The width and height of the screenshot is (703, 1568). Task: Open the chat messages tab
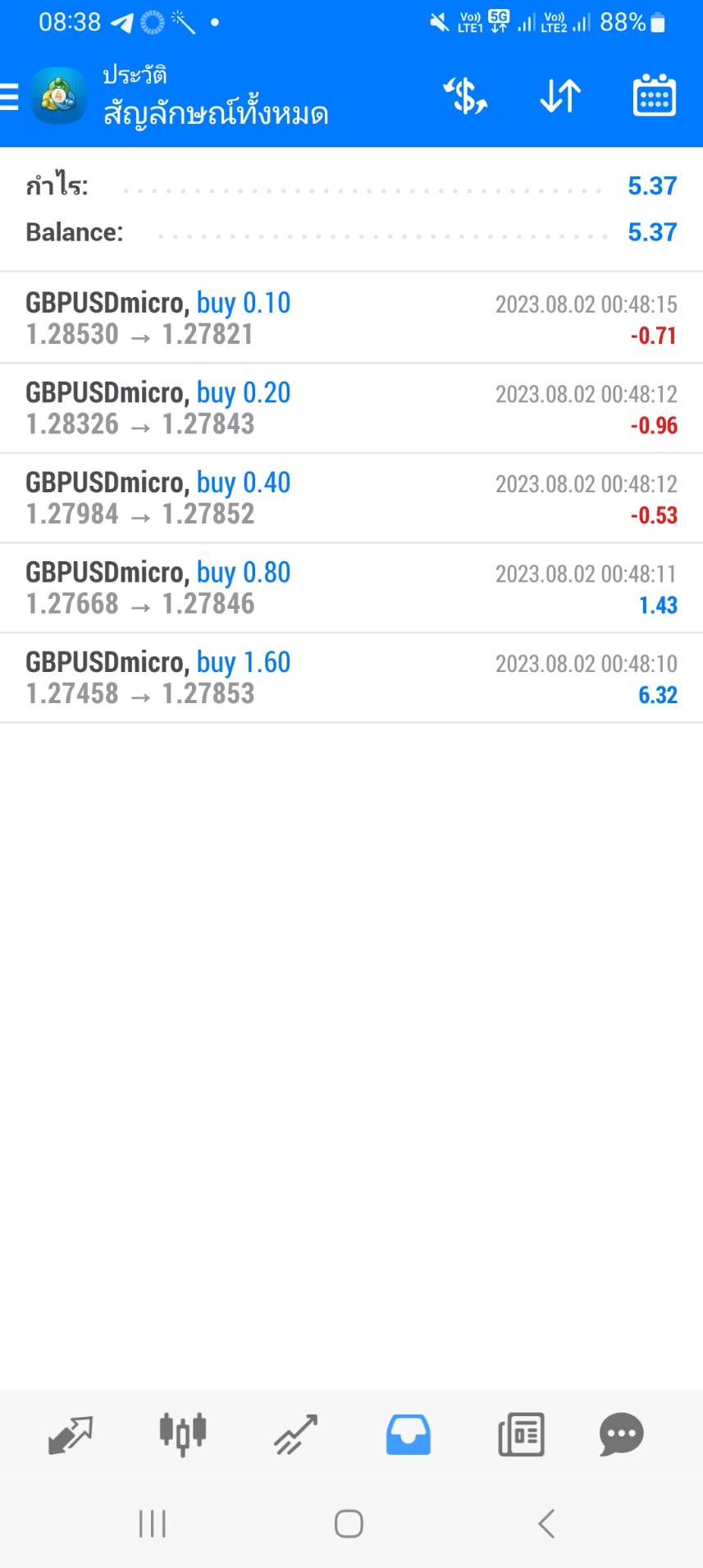621,1435
